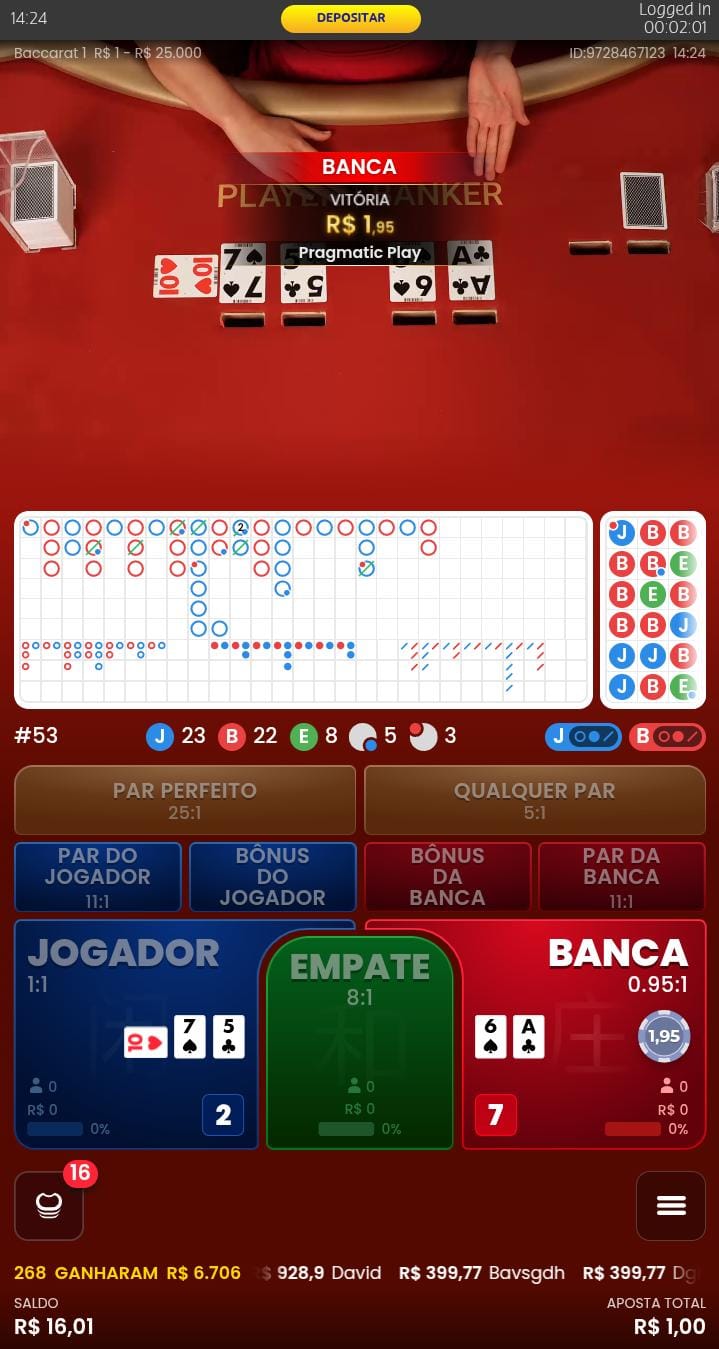The height and width of the screenshot is (1349, 719).
Task: Tap the B next-round prediction button
Action: click(x=667, y=737)
